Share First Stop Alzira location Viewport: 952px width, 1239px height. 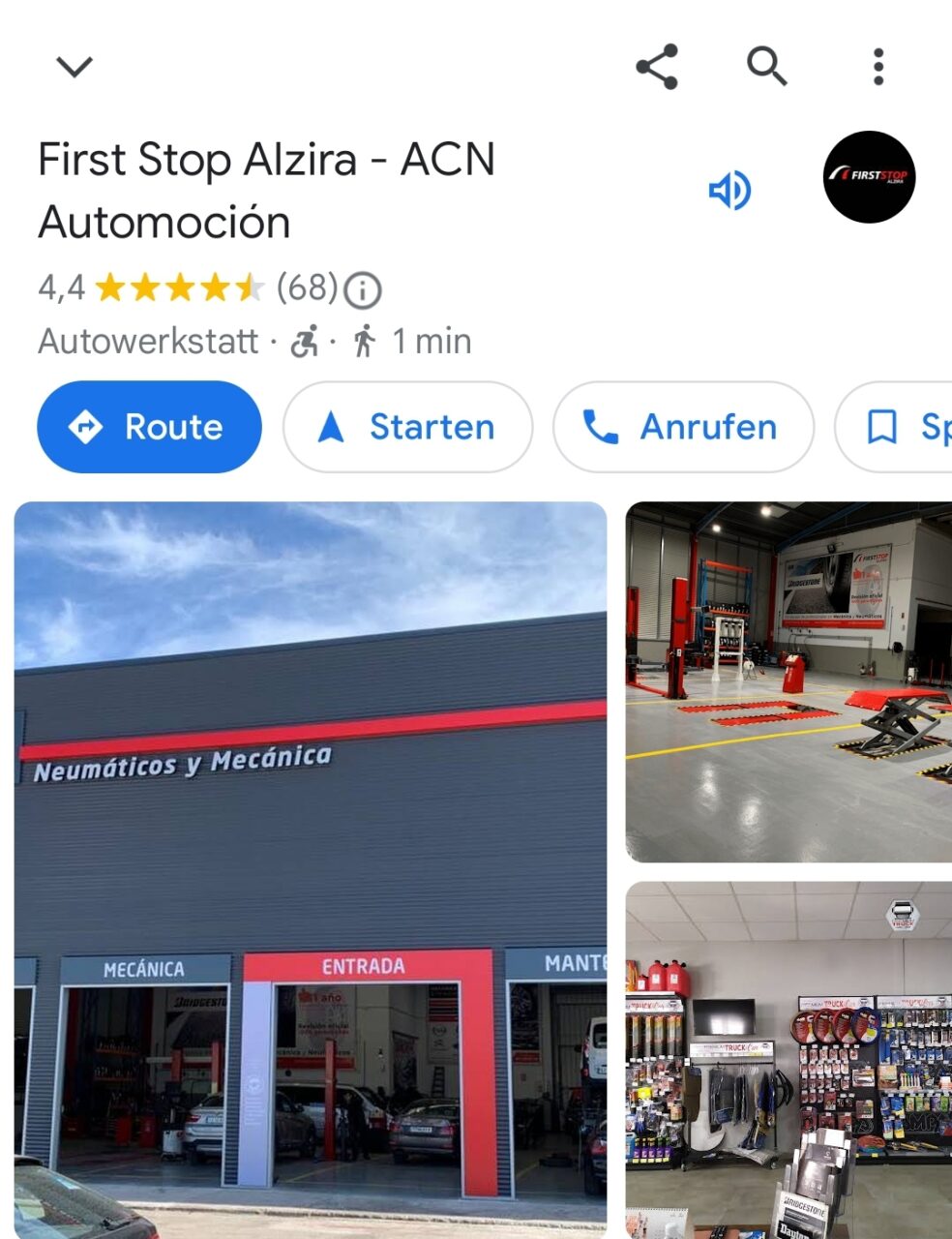pyautogui.click(x=657, y=67)
